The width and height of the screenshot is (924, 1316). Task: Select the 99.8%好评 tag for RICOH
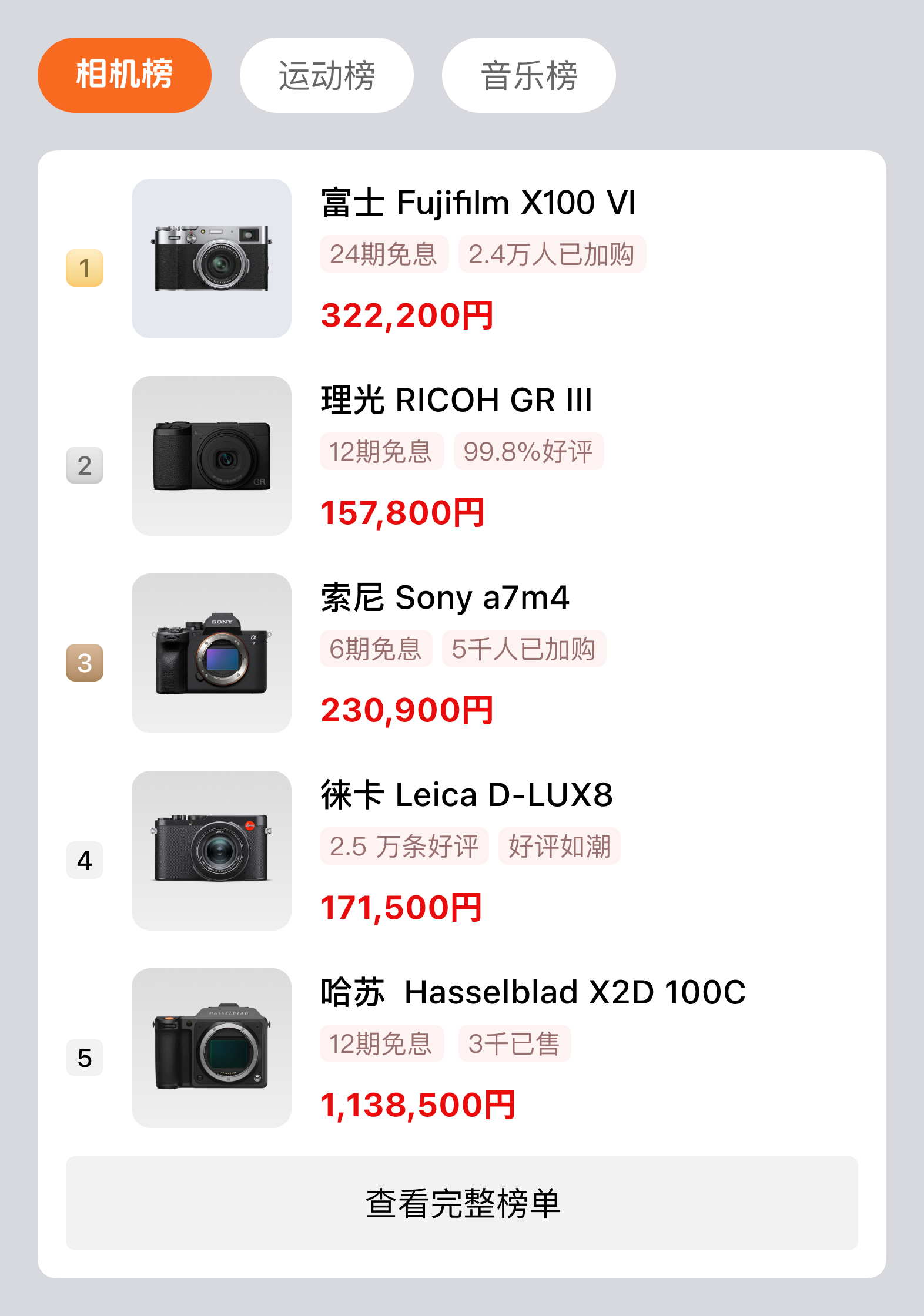point(528,451)
